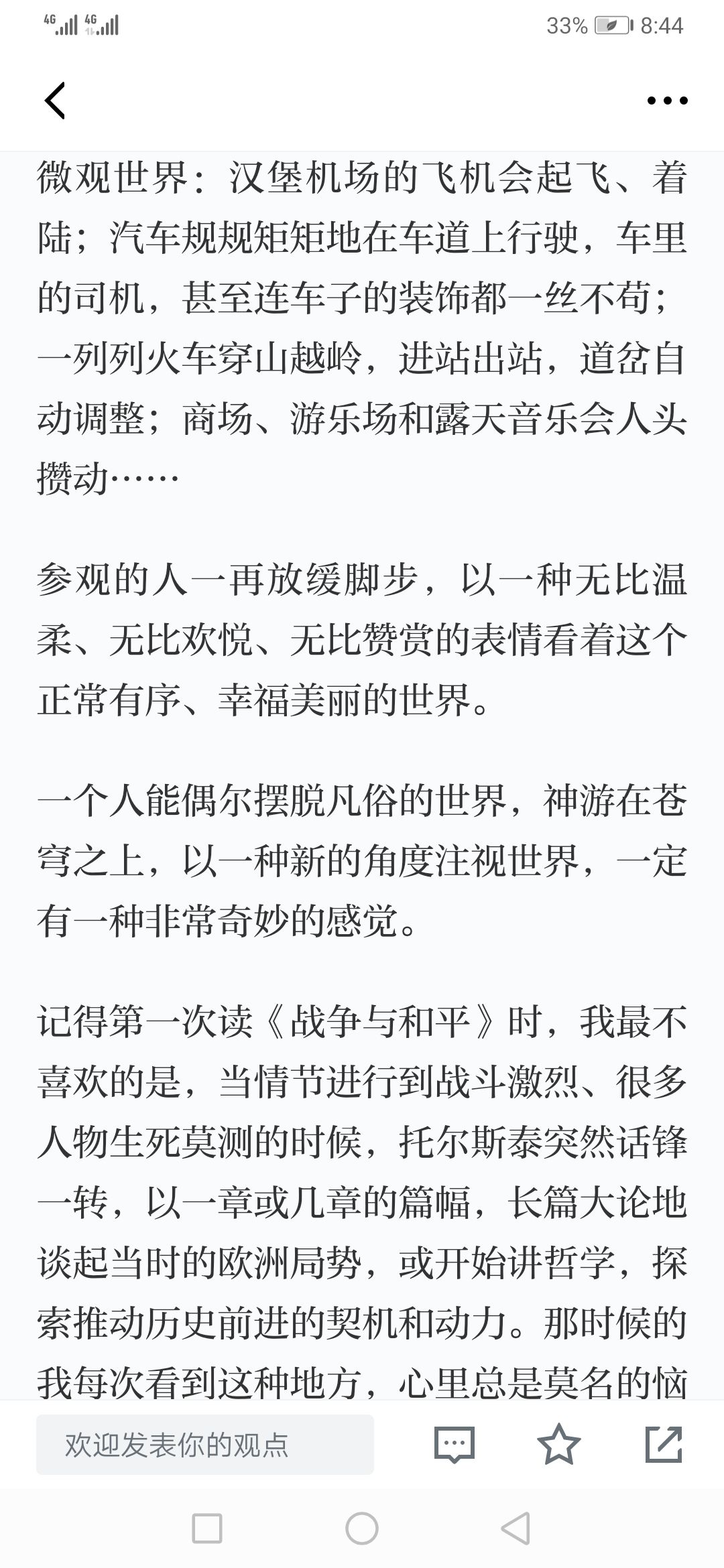Share the article via share icon
Image resolution: width=724 pixels, height=1568 pixels.
[664, 1445]
